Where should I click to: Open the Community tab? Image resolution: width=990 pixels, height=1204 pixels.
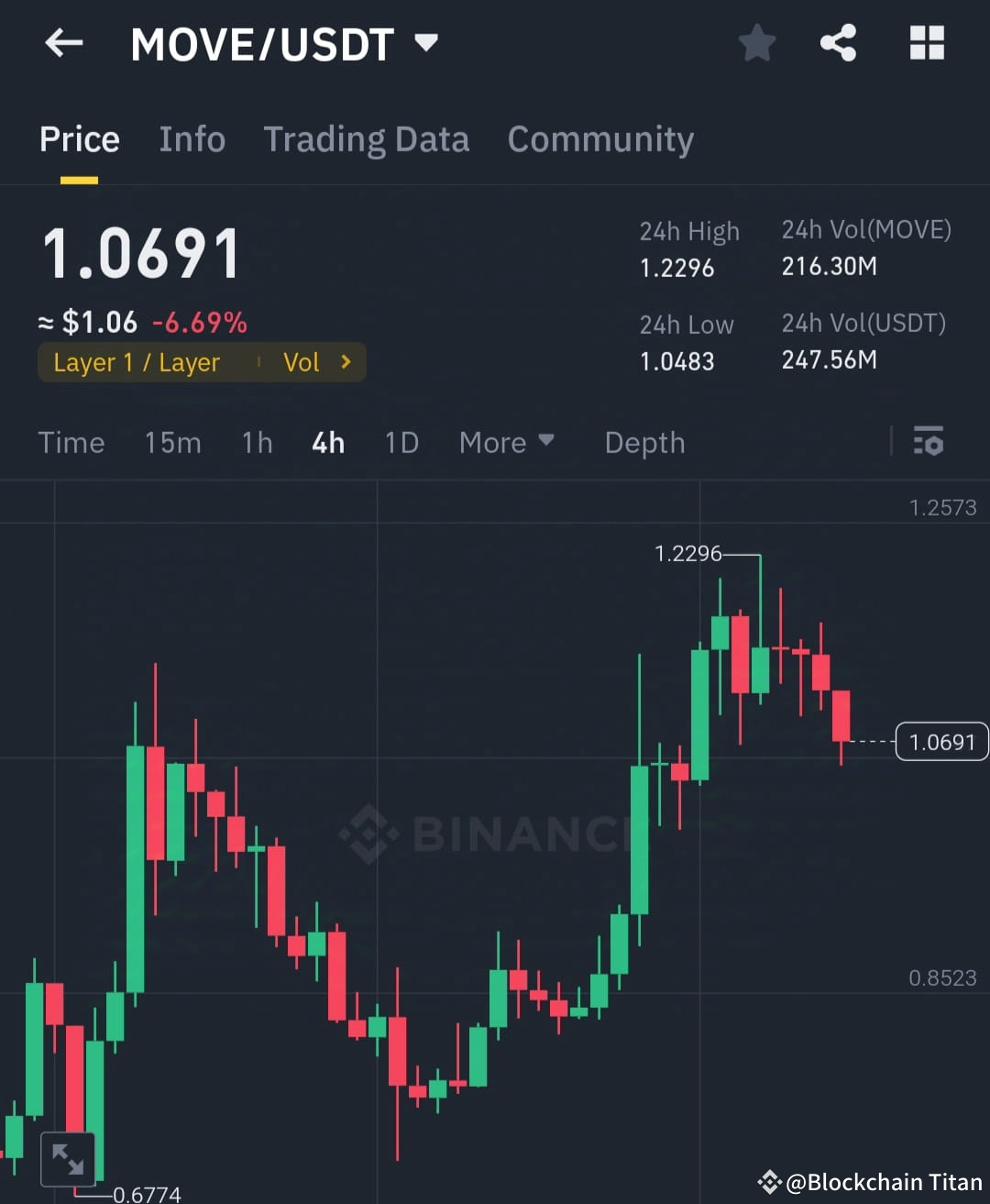[x=600, y=138]
